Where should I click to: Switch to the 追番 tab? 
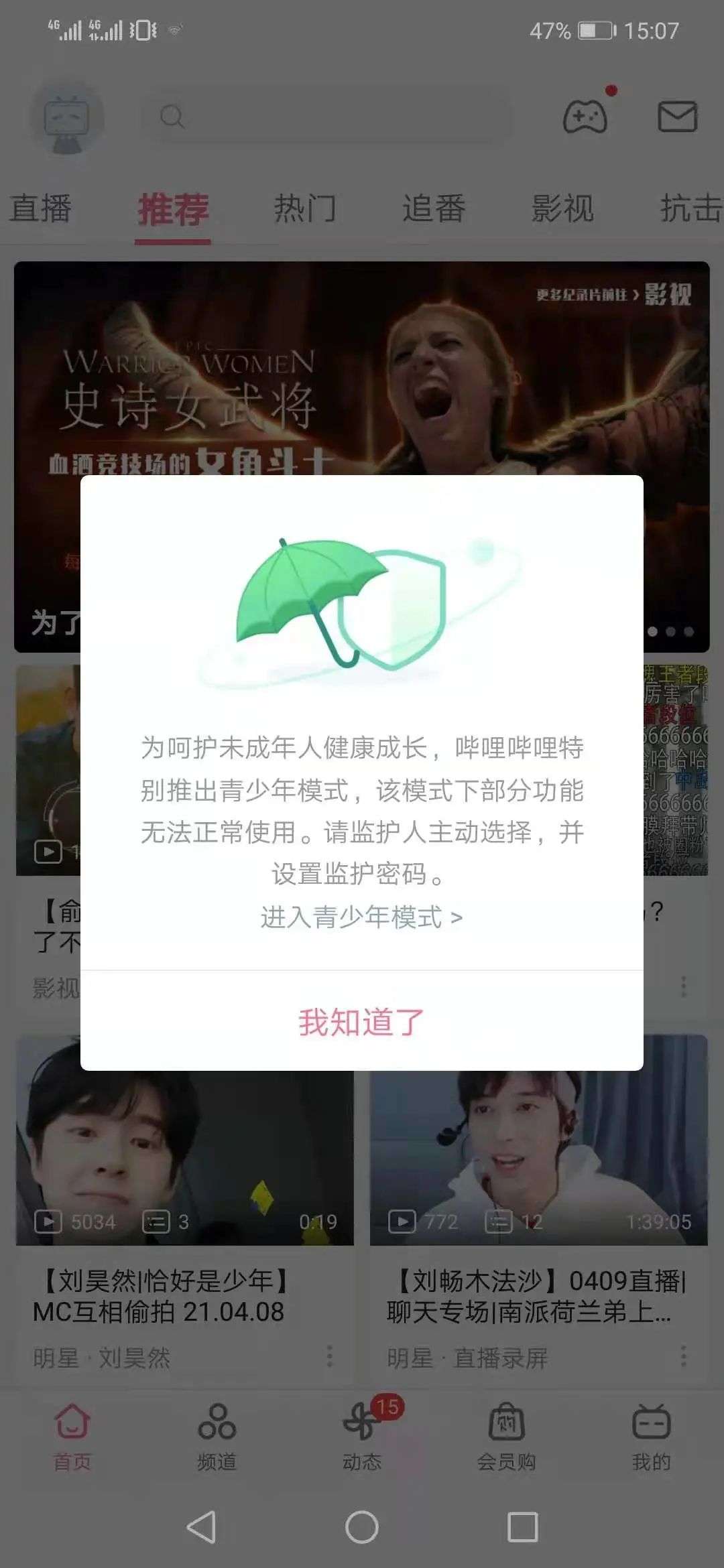(434, 208)
